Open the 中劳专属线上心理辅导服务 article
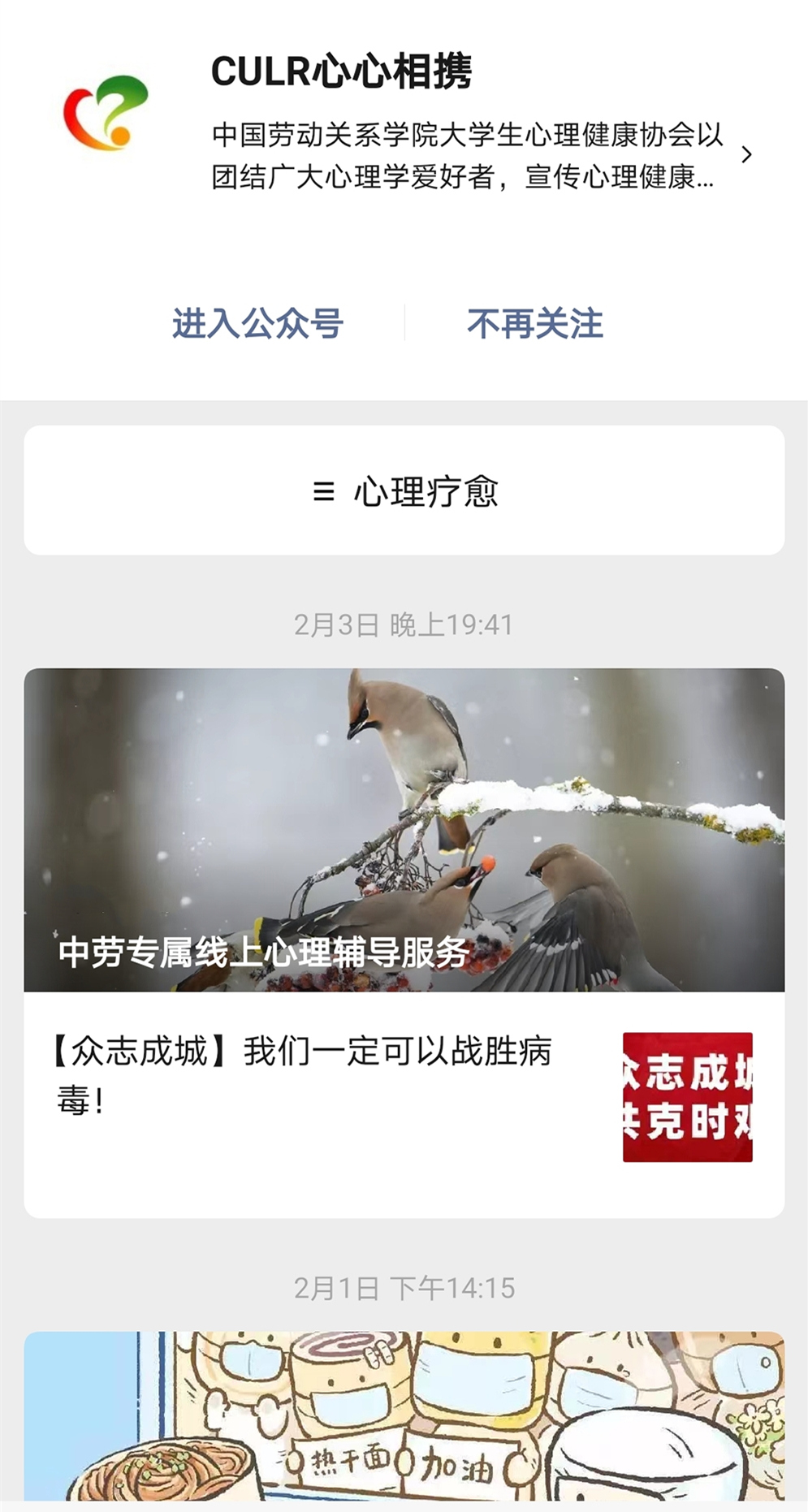 click(404, 828)
